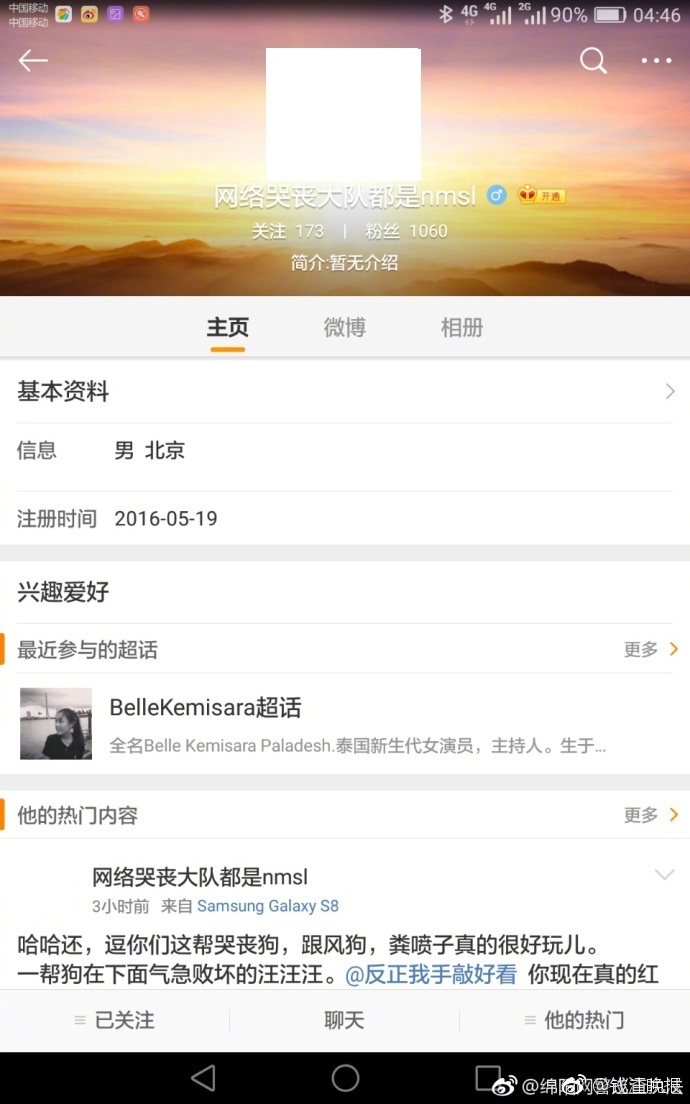Expand the post options dropdown arrow
The image size is (690, 1104).
pyautogui.click(x=664, y=876)
